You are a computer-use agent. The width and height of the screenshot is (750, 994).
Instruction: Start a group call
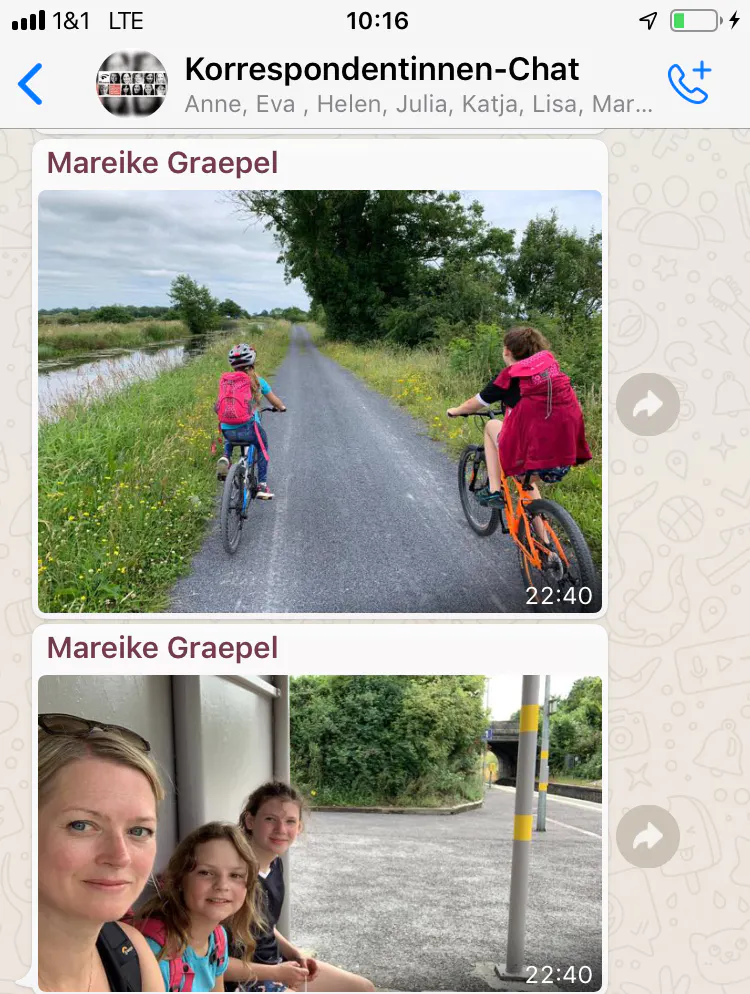tap(689, 84)
